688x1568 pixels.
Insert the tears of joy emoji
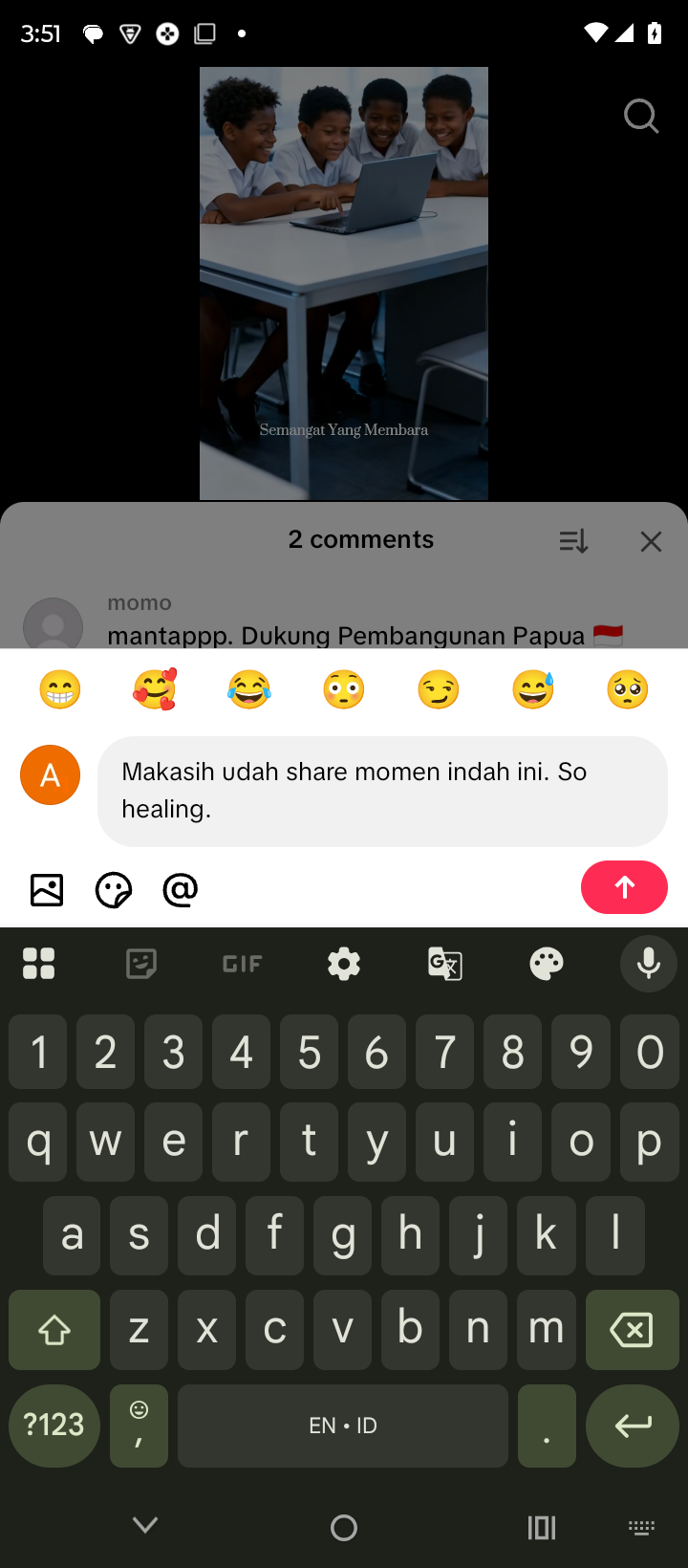249,689
